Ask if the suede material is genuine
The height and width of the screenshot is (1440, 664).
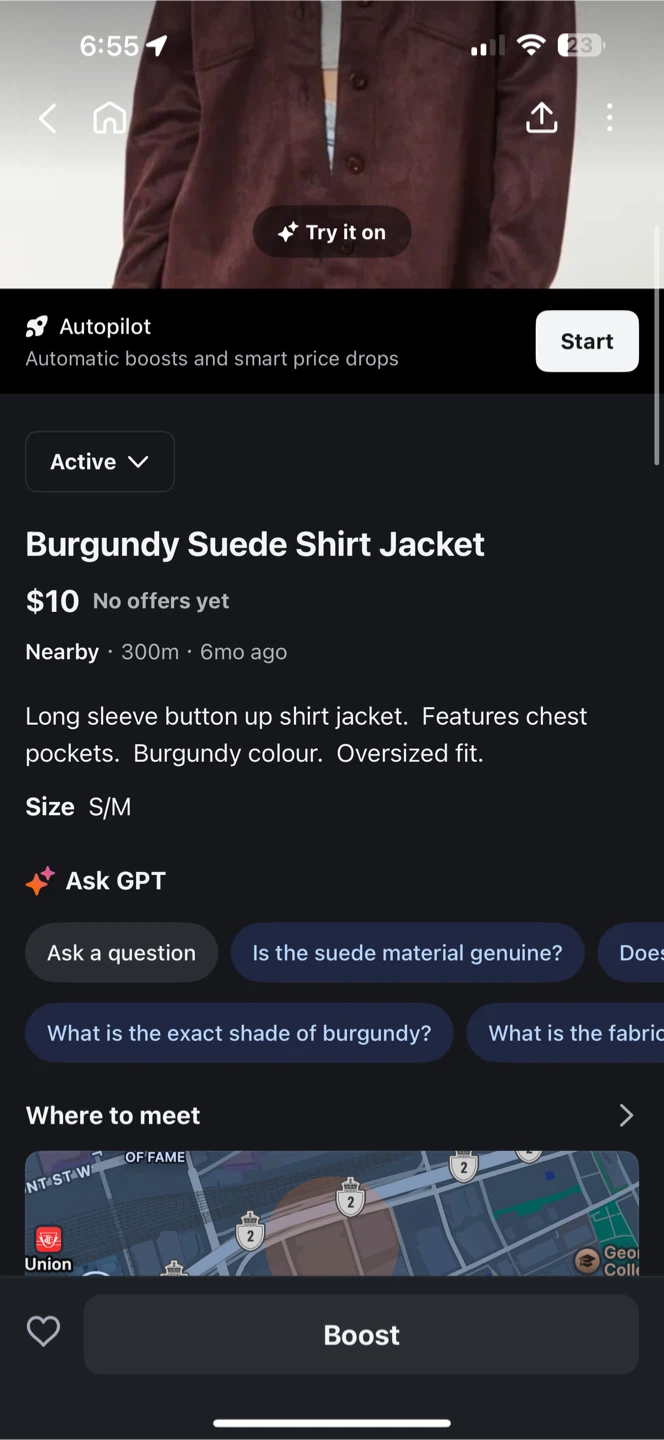pyautogui.click(x=407, y=952)
